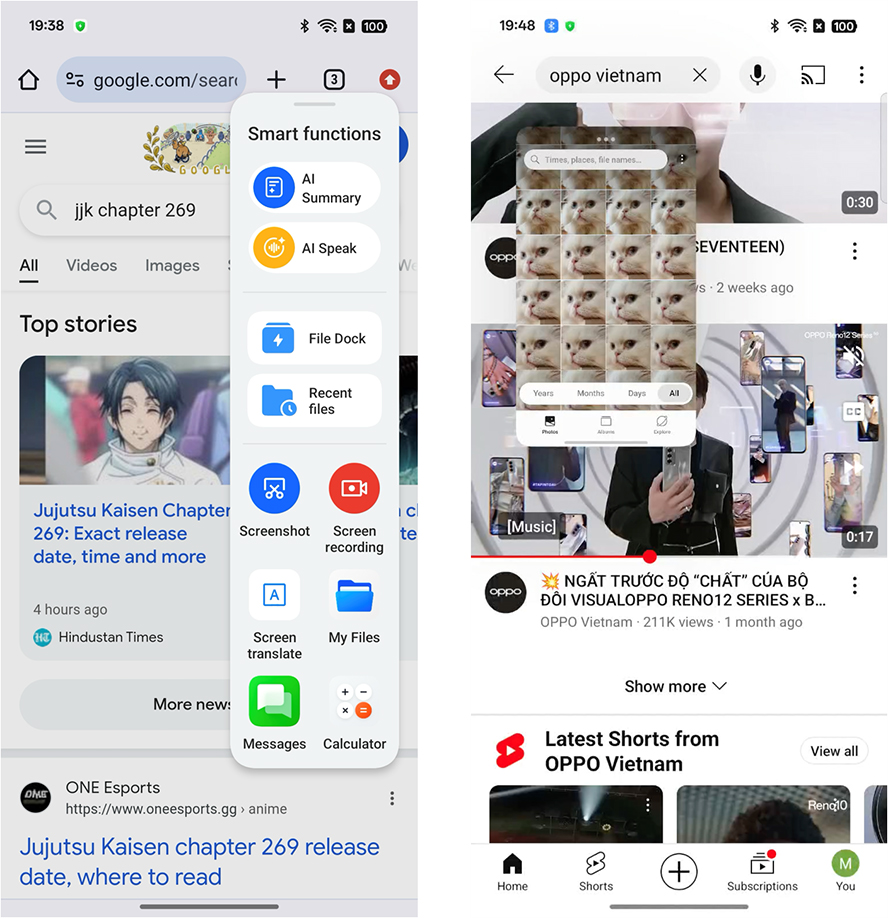This screenshot has width=888, height=918.
Task: Go to the browser home page
Action: [x=29, y=80]
